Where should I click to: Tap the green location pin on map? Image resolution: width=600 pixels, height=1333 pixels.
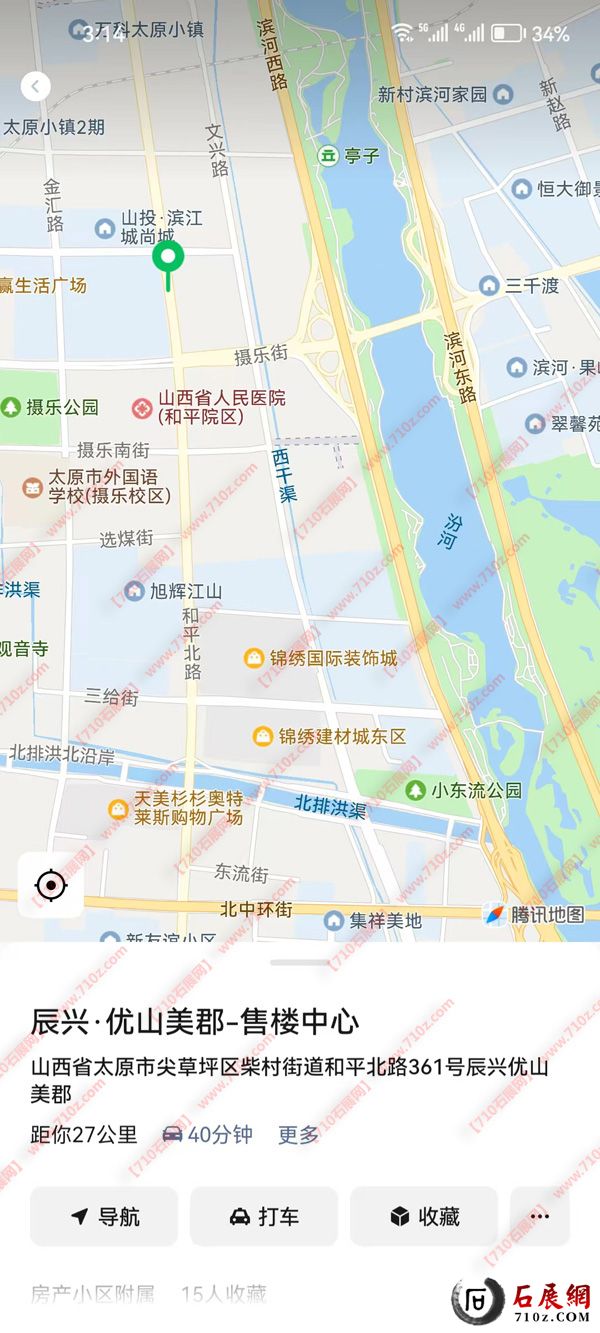tap(168, 260)
